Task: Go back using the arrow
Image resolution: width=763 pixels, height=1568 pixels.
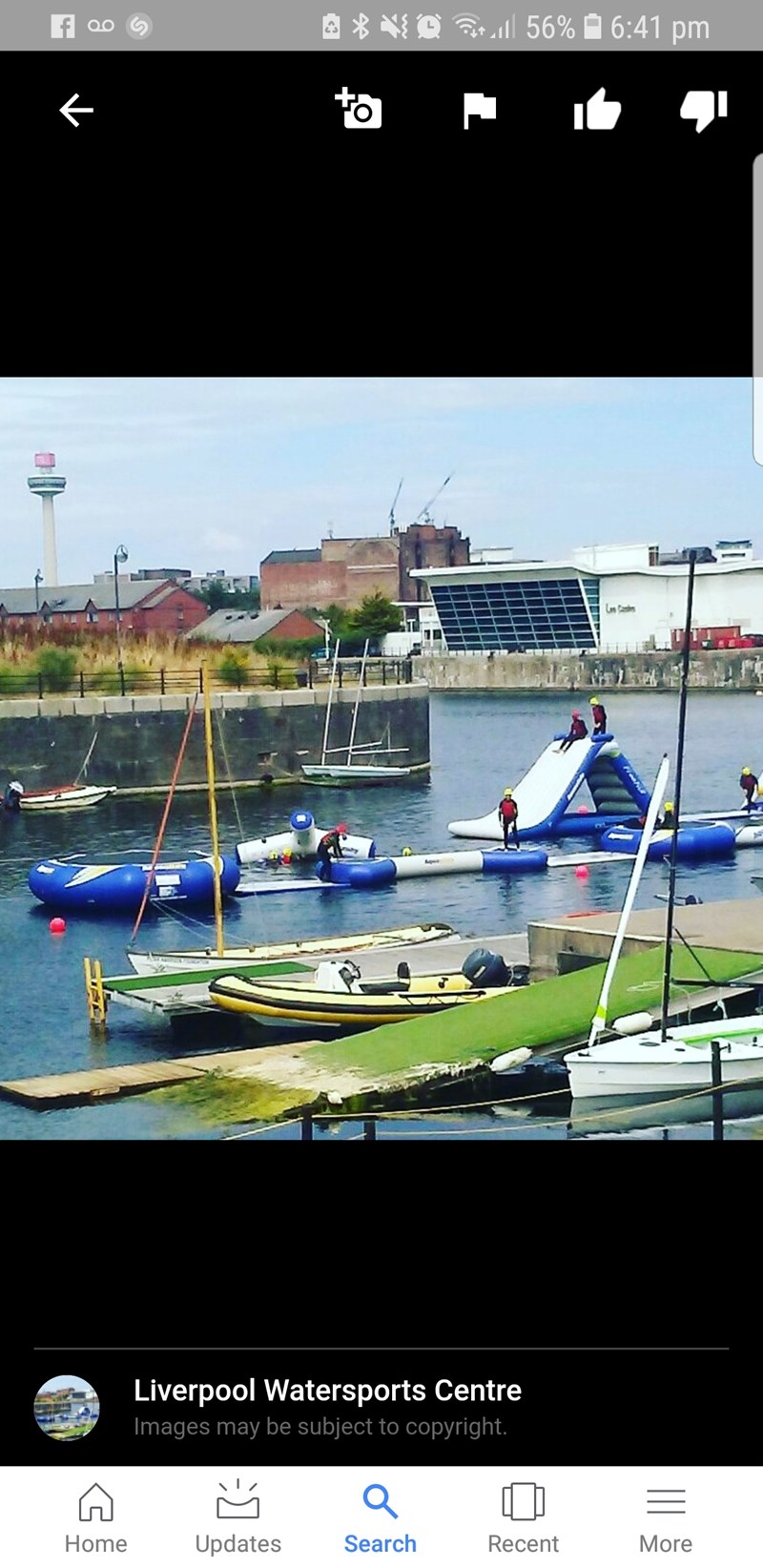Action: pyautogui.click(x=76, y=111)
